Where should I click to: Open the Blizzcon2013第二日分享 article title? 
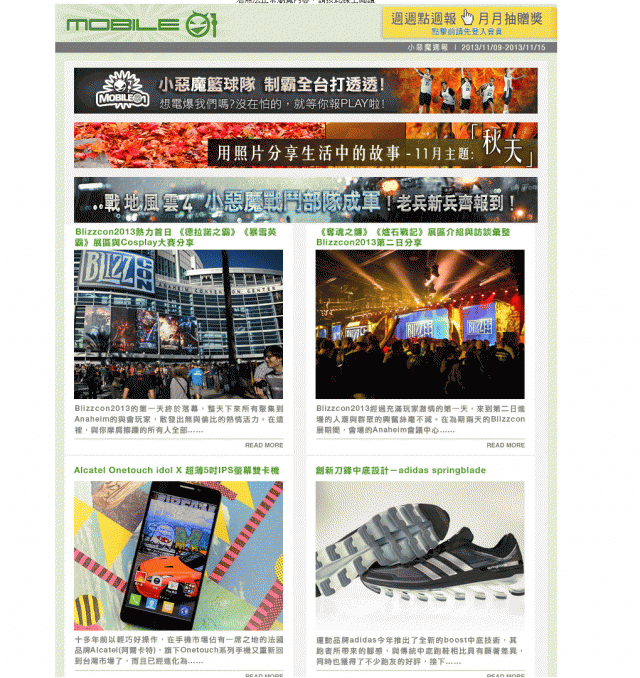(x=412, y=236)
